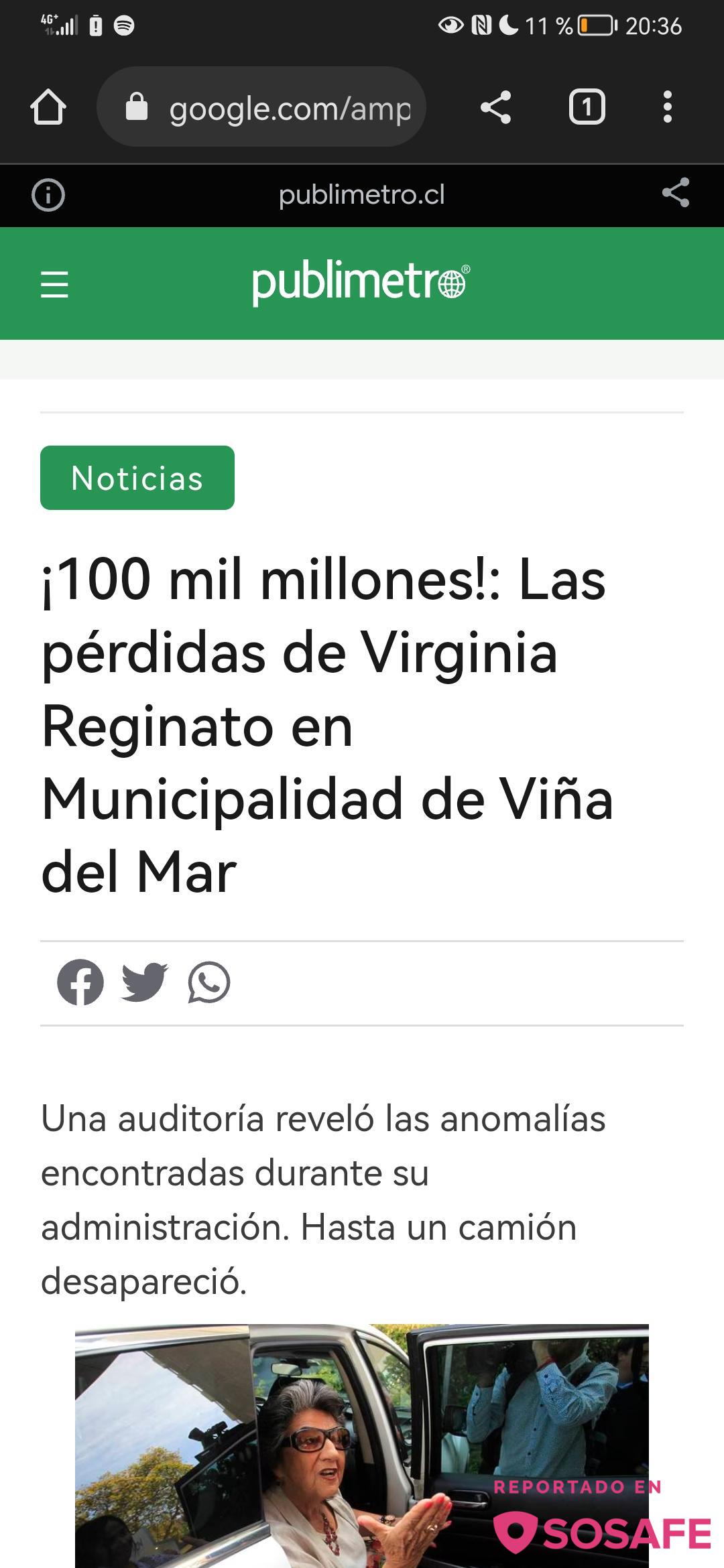Open the browser overflow menu
Viewport: 724px width, 1568px height.
667,107
